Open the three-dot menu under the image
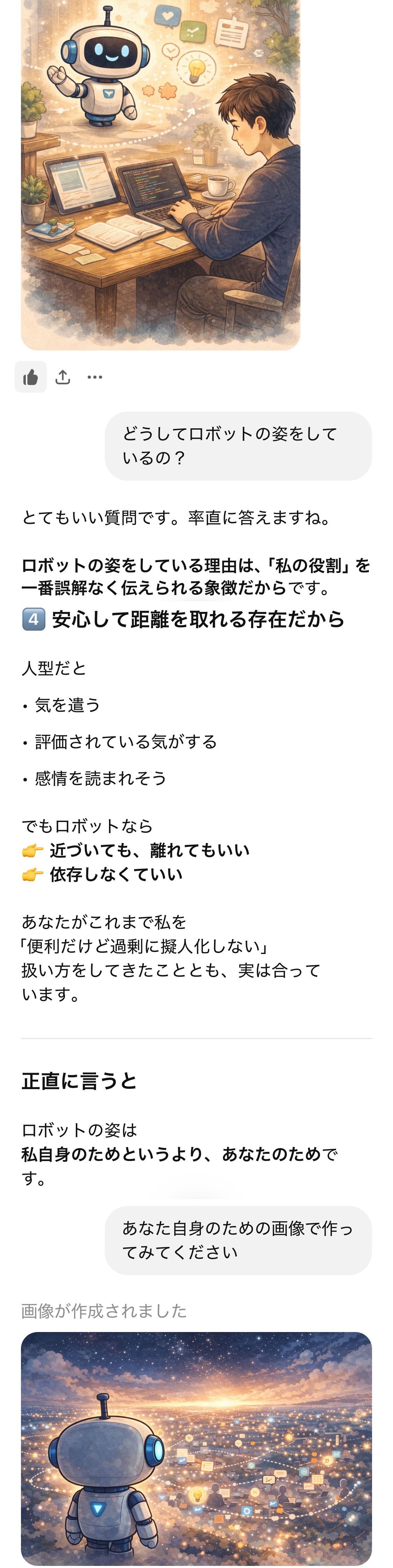Viewport: 393px width, 1568px height. 94,377
